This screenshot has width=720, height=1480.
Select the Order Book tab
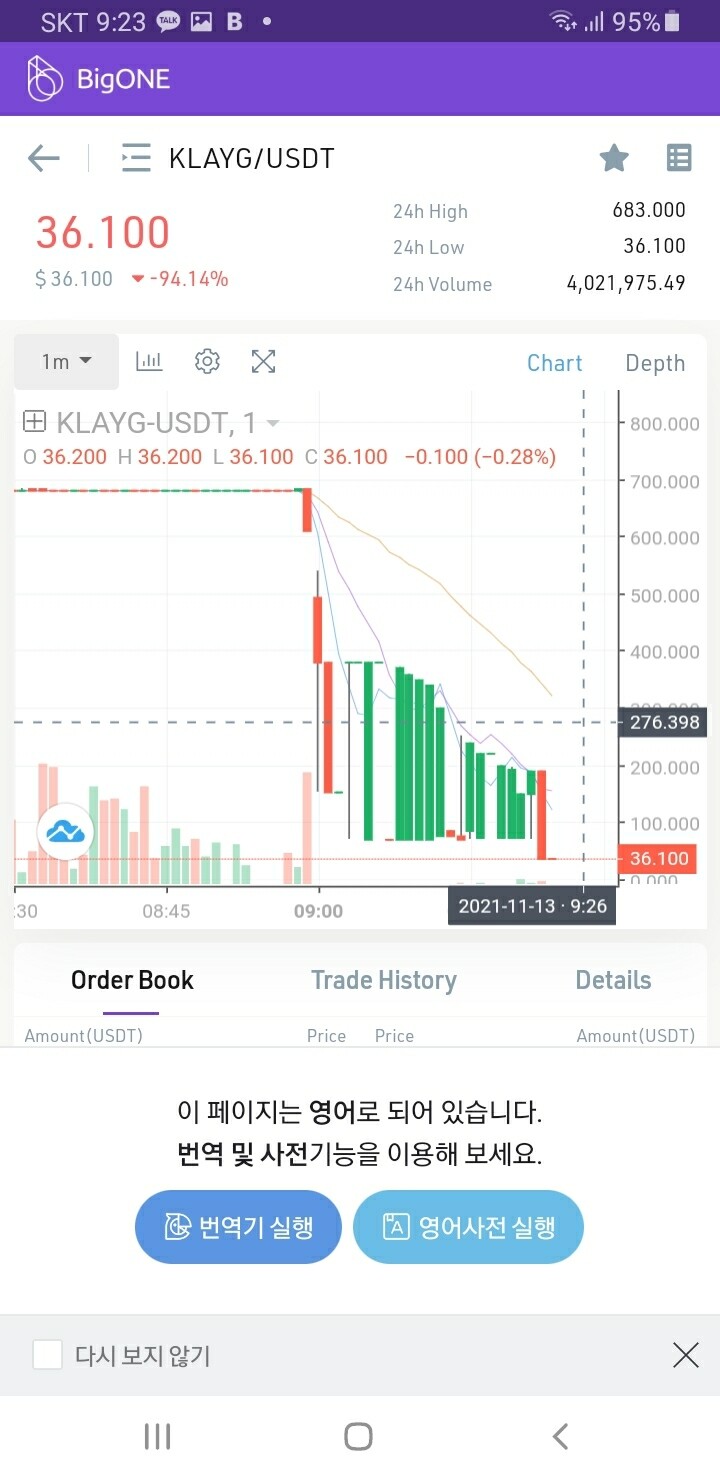(132, 981)
